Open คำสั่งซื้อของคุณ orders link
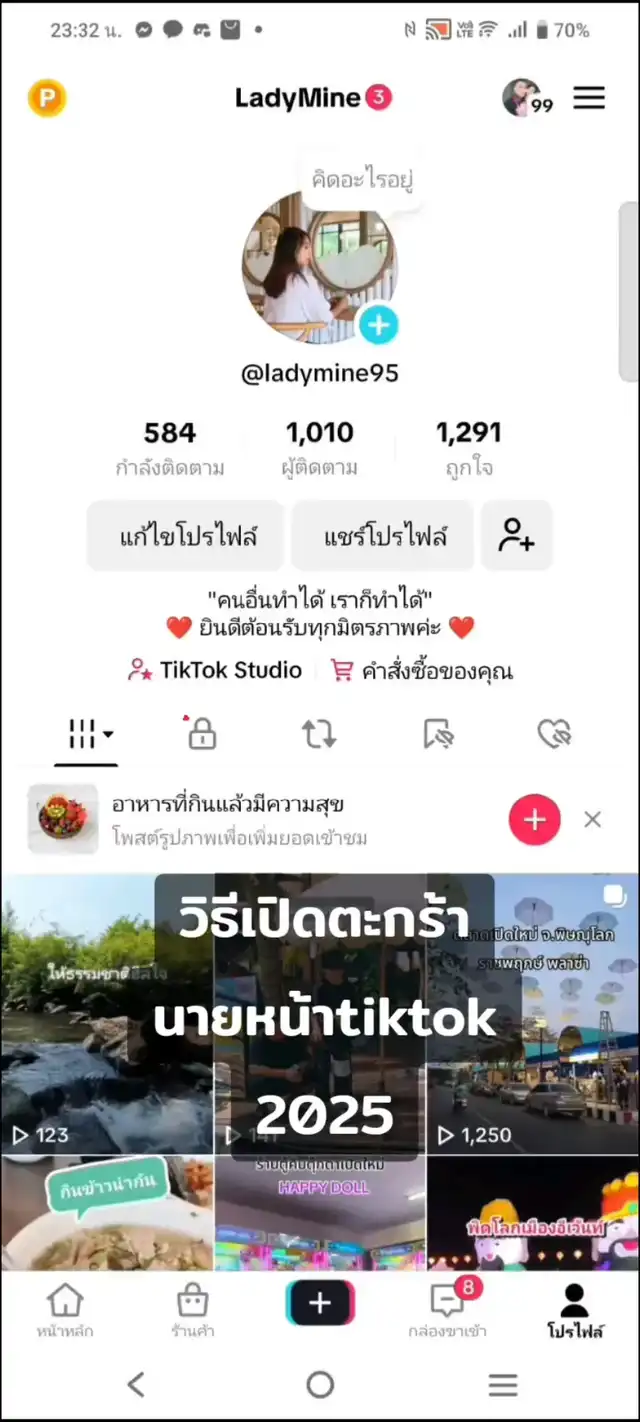 pos(423,670)
